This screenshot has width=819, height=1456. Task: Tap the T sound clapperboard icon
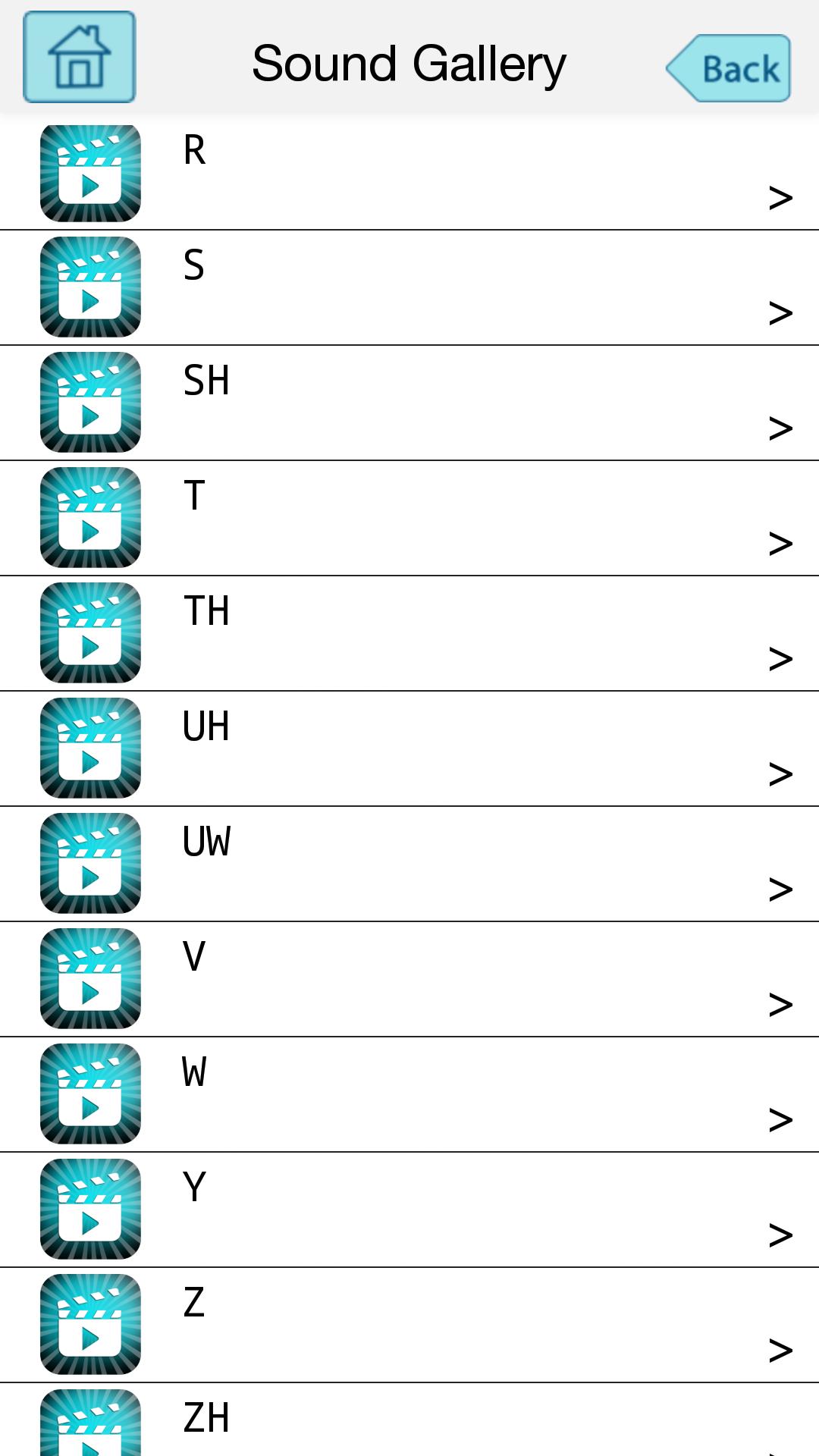pyautogui.click(x=89, y=518)
